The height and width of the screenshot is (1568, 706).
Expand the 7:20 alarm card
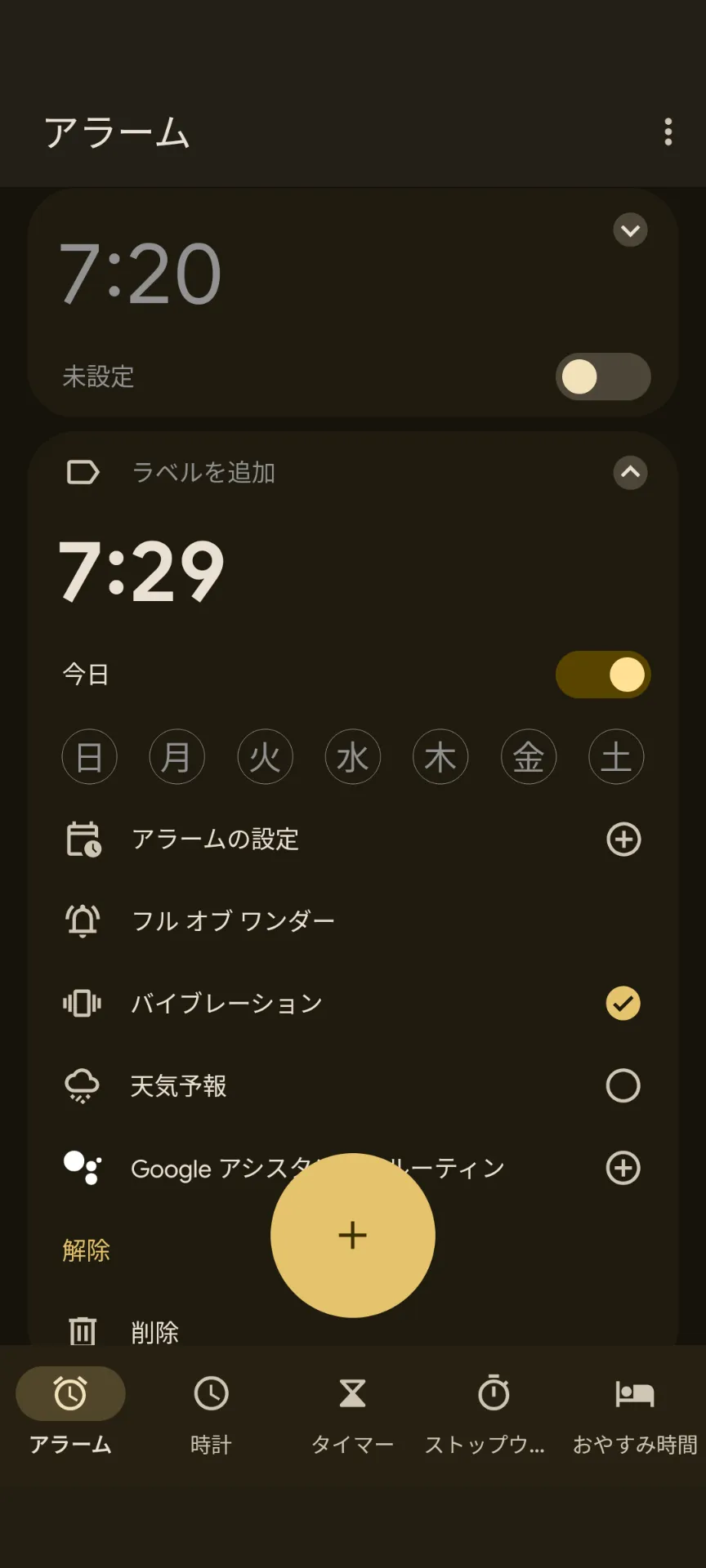(x=630, y=230)
